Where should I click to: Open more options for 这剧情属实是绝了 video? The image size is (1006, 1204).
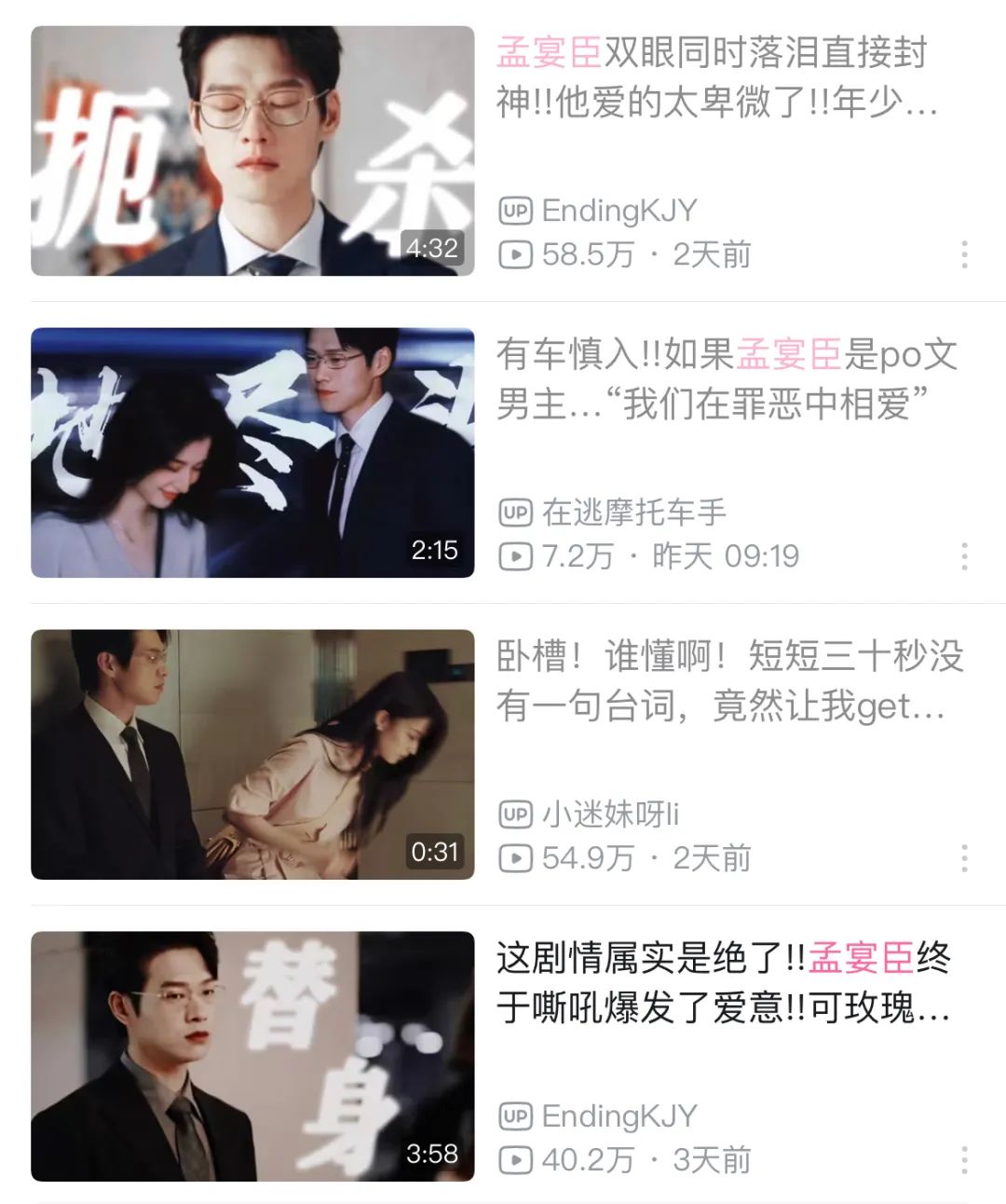pos(964,1160)
